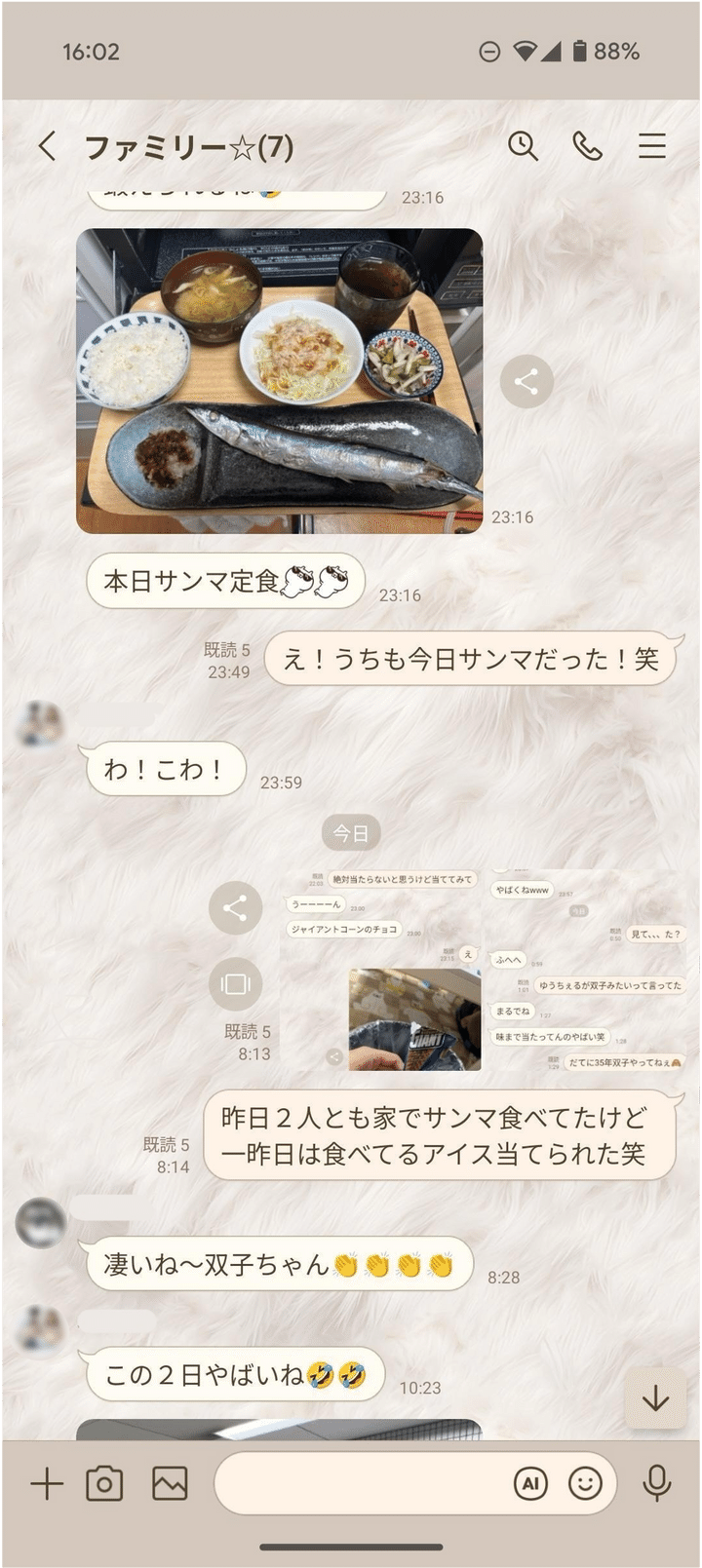The image size is (702, 1568).
Task: Open the chat menu via hamburger icon
Action: (651, 146)
